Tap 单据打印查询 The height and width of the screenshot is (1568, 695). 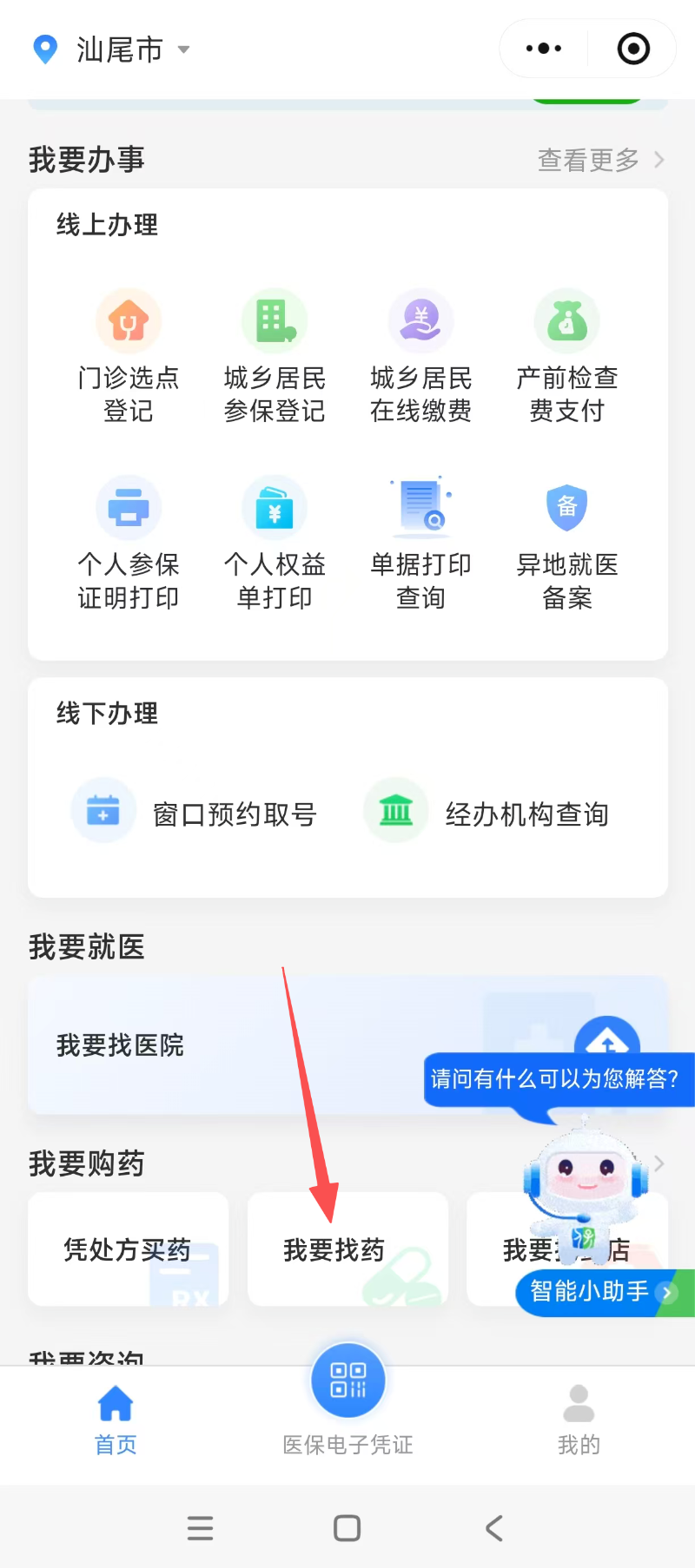(x=420, y=544)
